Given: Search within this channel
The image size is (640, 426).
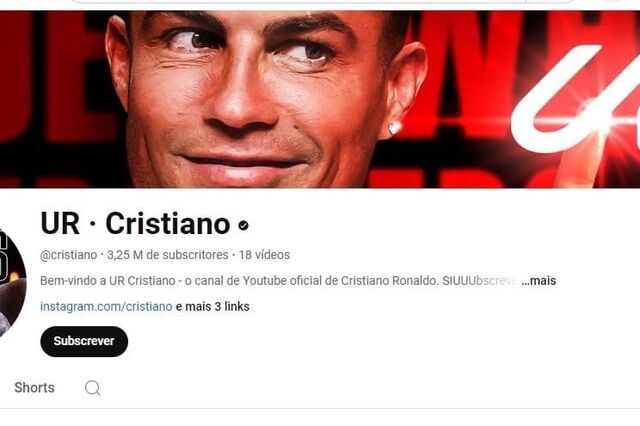Looking at the screenshot, I should click(93, 388).
